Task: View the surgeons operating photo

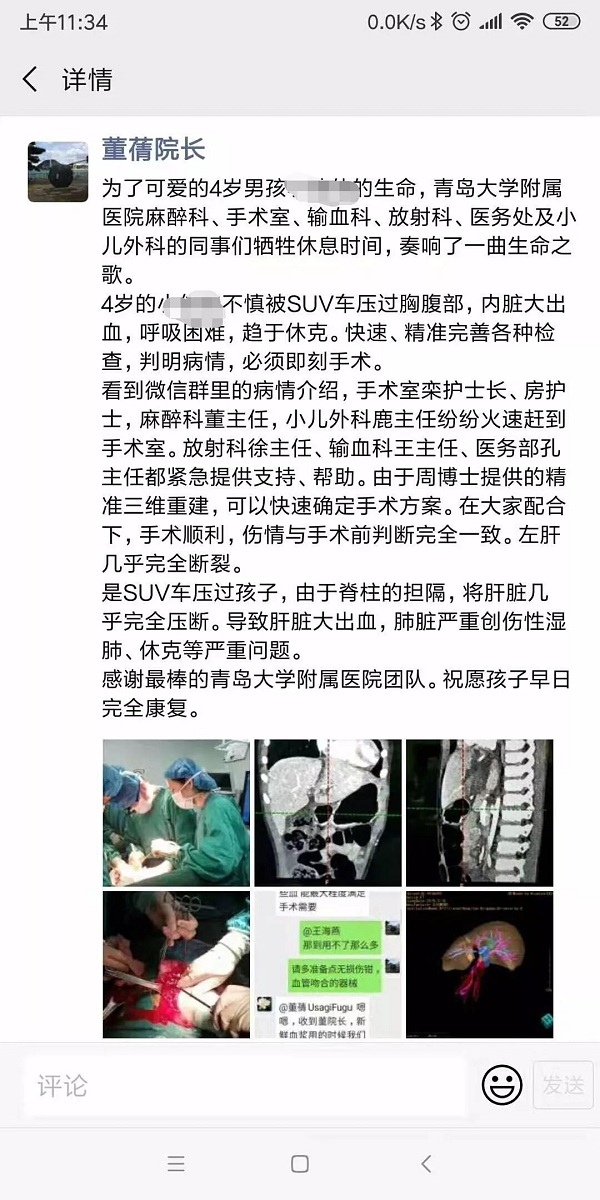Action: (x=176, y=812)
